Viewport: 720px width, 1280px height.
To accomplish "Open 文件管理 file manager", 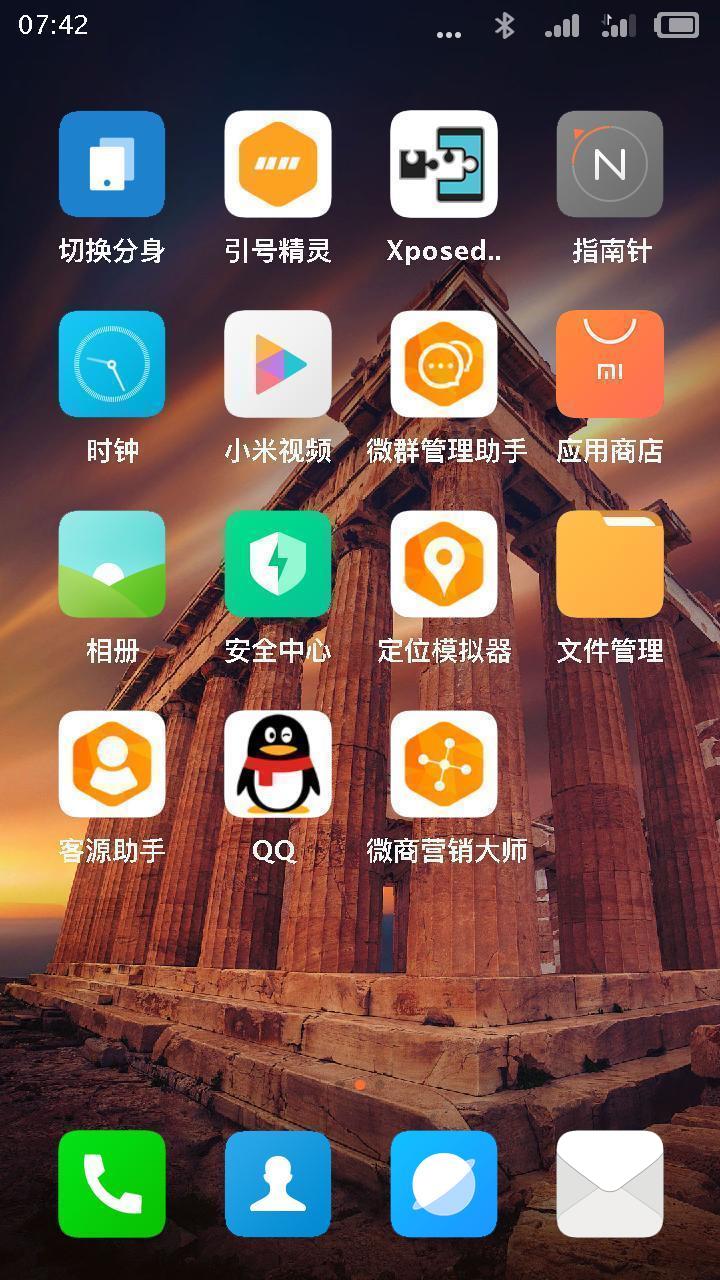I will tap(610, 564).
